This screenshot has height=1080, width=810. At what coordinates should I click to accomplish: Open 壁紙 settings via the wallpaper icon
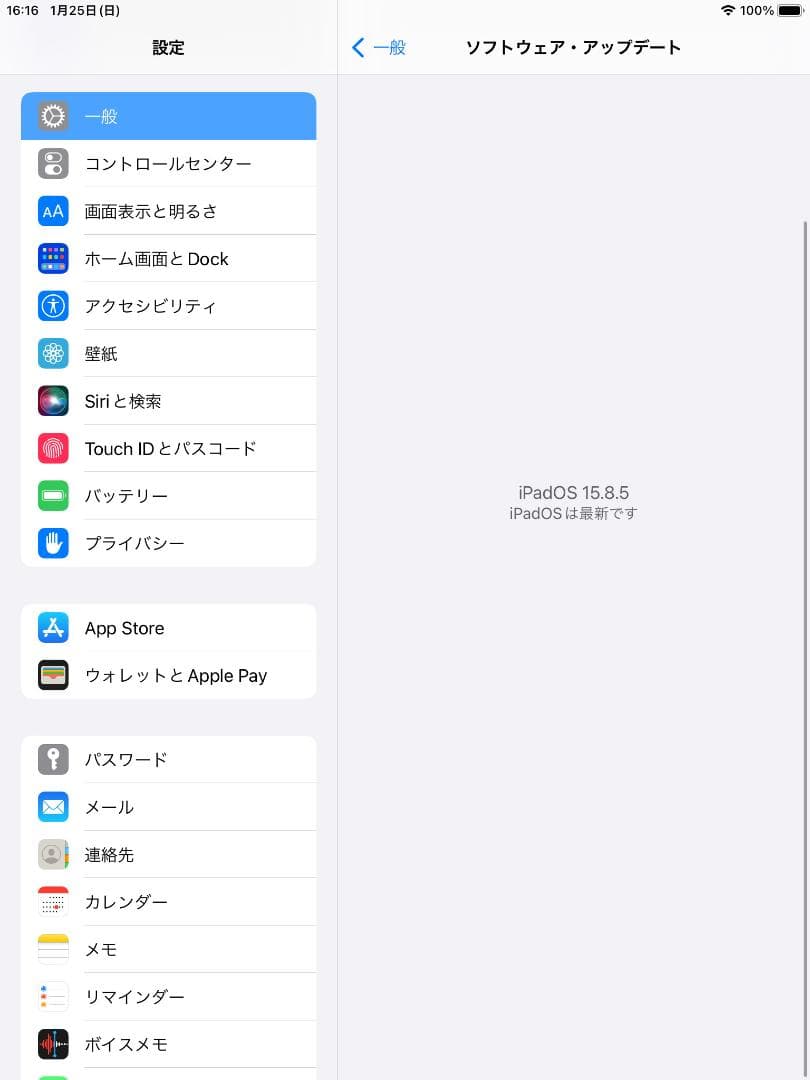click(53, 353)
